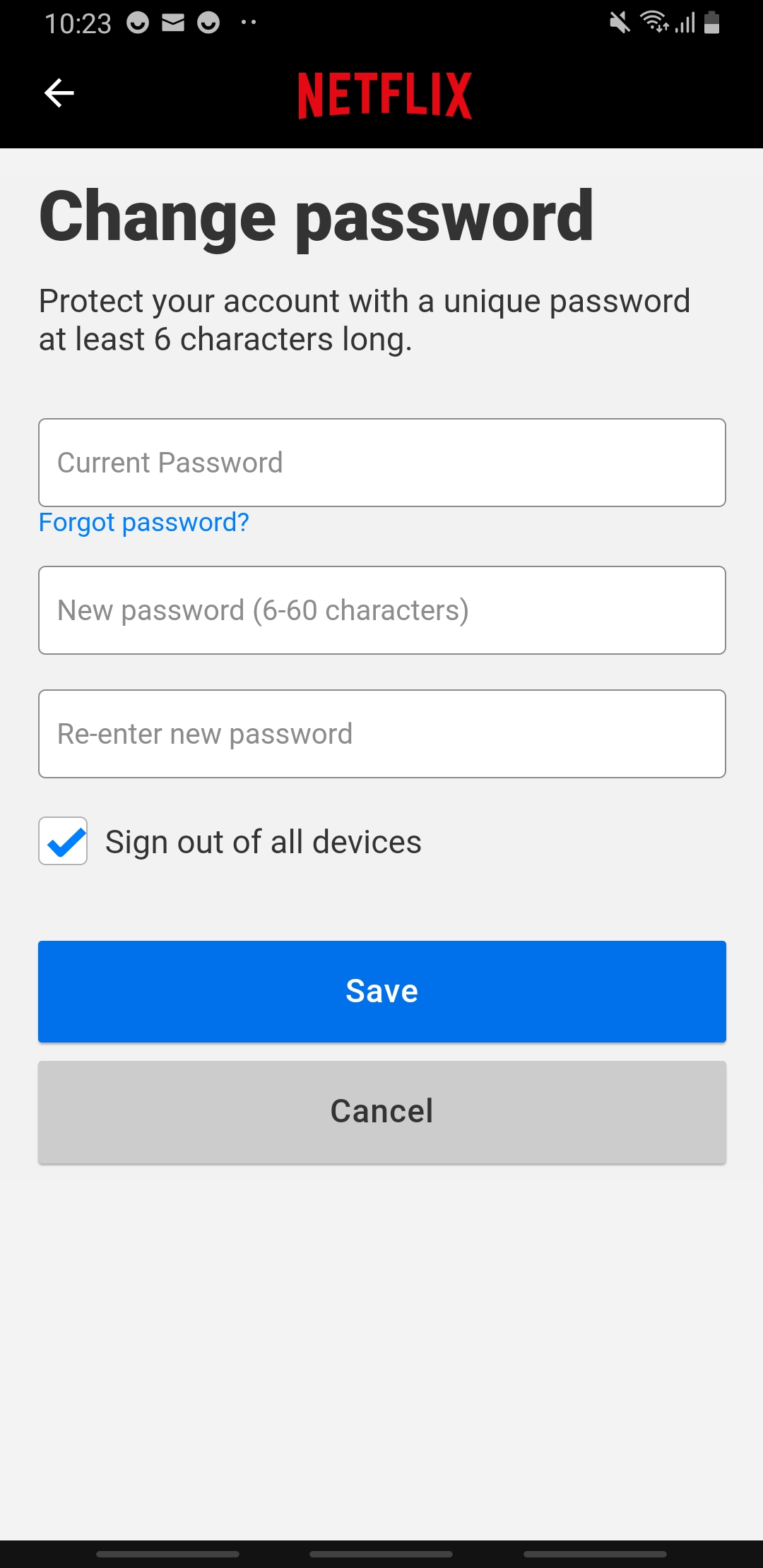Tap the back arrow to navigate back
The width and height of the screenshot is (763, 1568).
59,93
